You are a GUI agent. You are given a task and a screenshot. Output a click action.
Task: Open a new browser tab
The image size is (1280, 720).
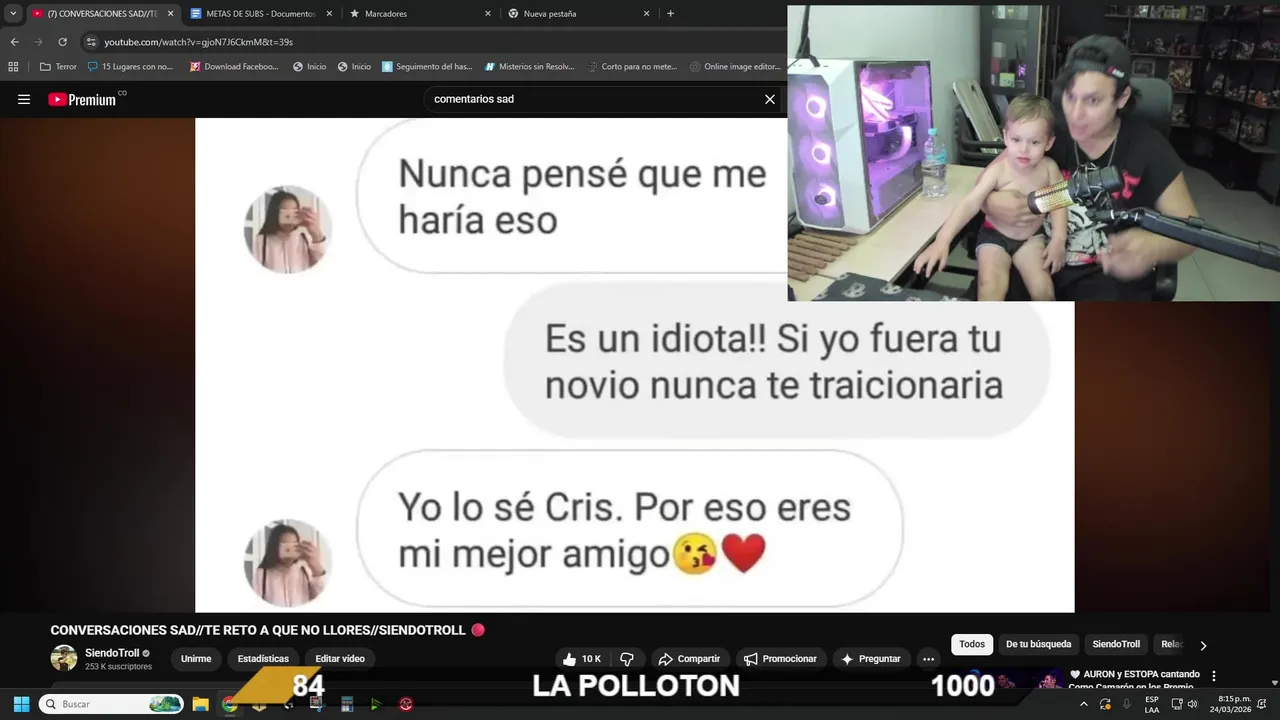coord(670,14)
